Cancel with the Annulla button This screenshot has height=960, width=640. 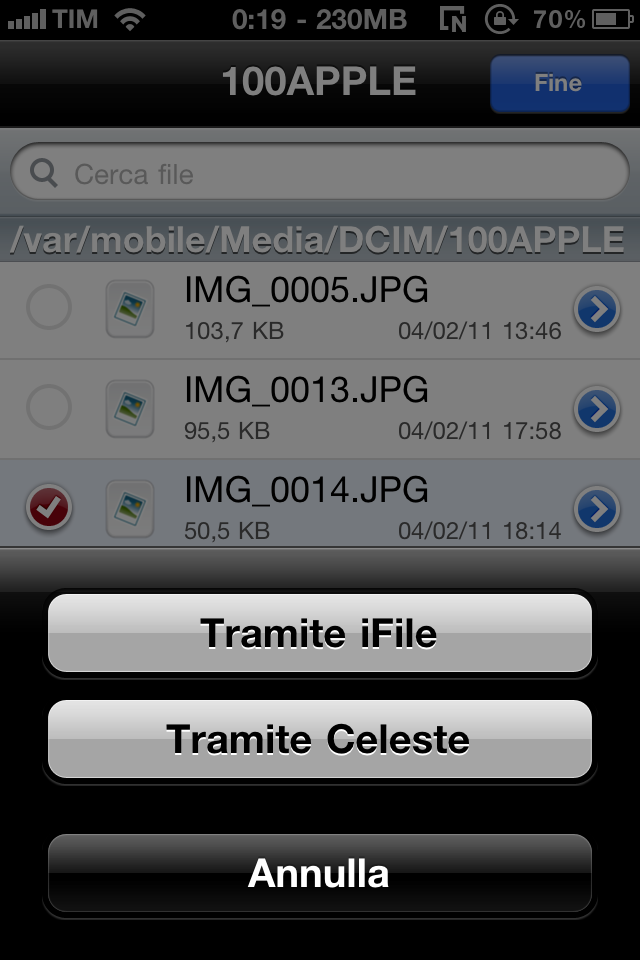point(319,873)
